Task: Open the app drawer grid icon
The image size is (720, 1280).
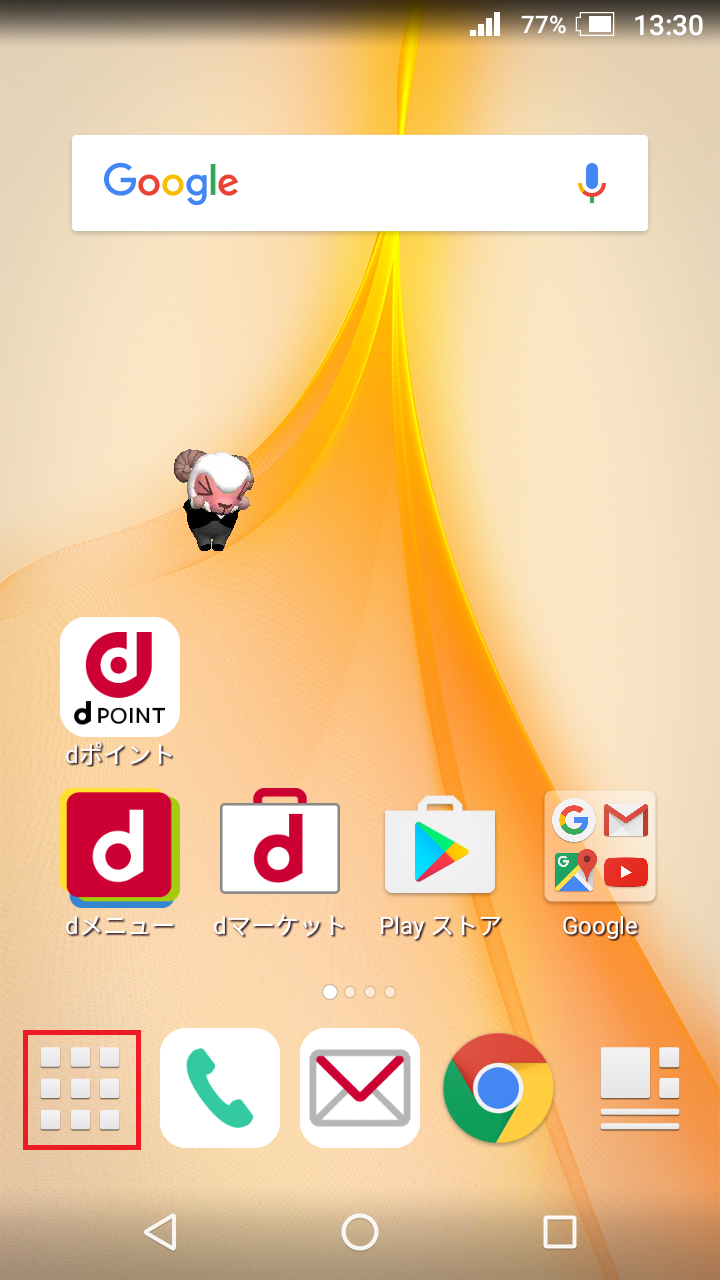Action: click(82, 1089)
